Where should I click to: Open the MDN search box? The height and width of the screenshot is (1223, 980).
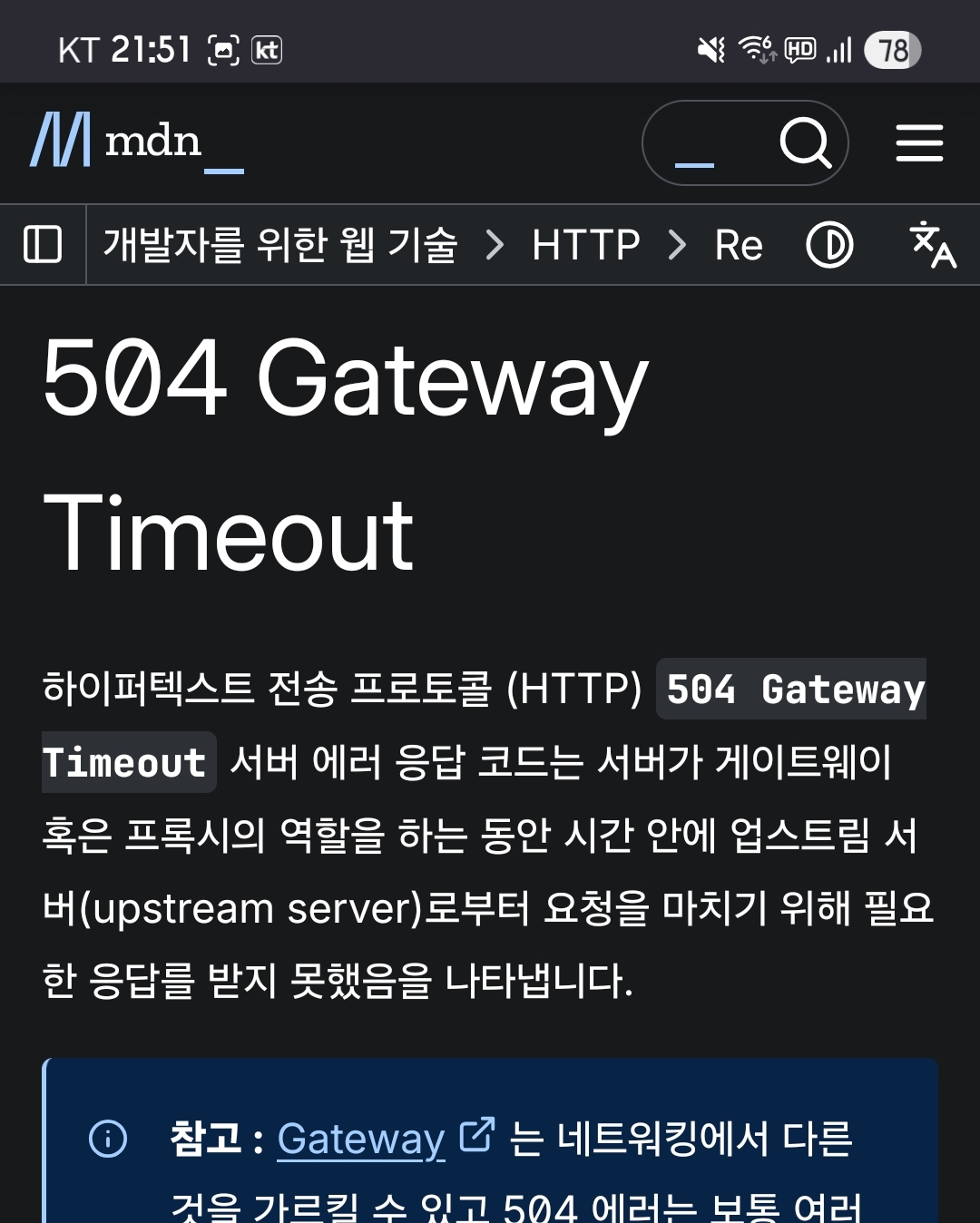[x=744, y=143]
